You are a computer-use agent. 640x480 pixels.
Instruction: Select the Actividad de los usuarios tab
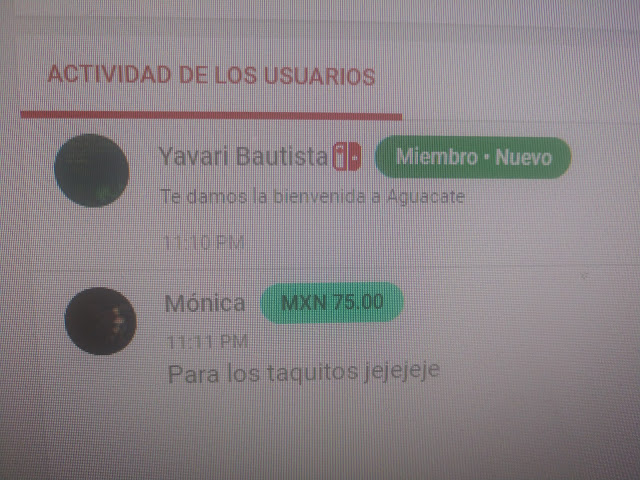pyautogui.click(x=211, y=76)
